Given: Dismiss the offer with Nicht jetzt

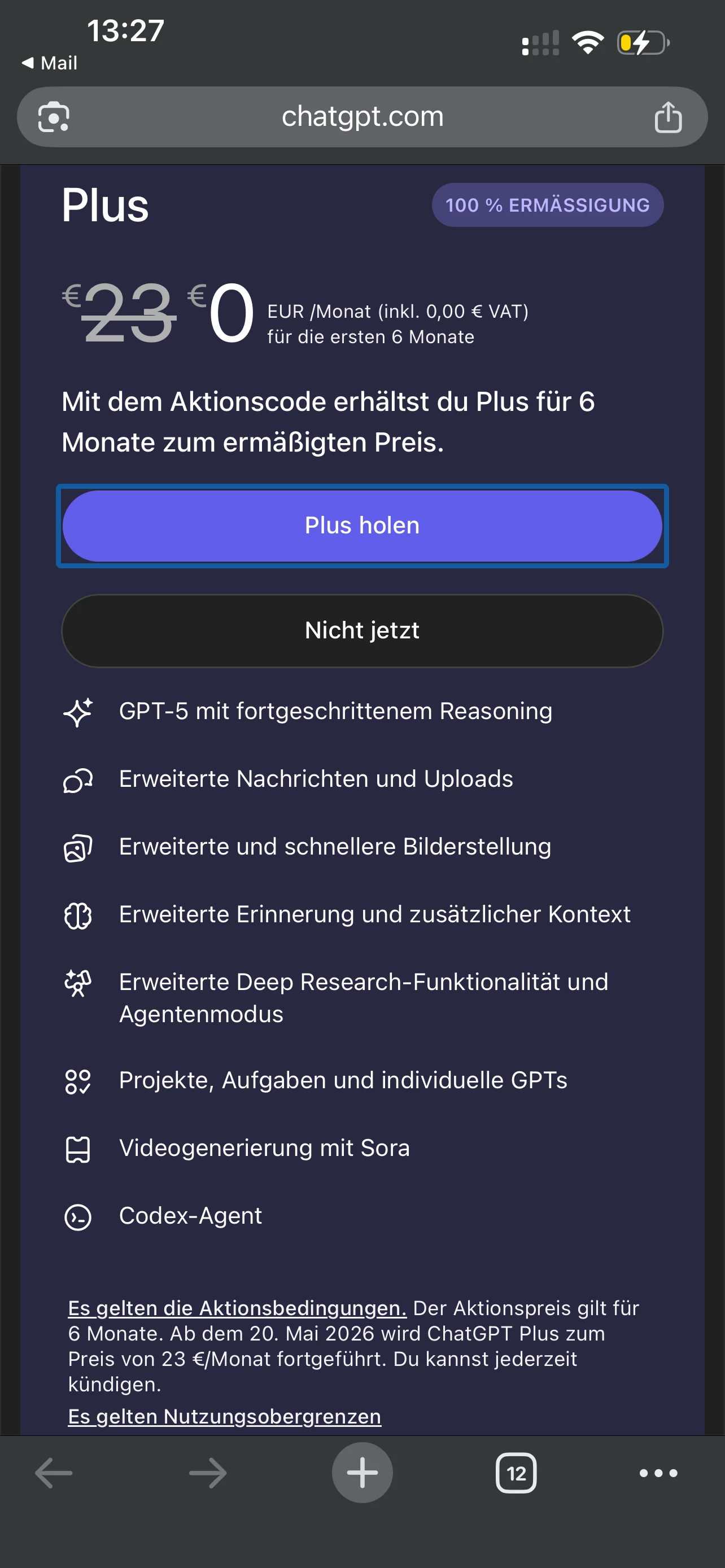Looking at the screenshot, I should (x=362, y=630).
